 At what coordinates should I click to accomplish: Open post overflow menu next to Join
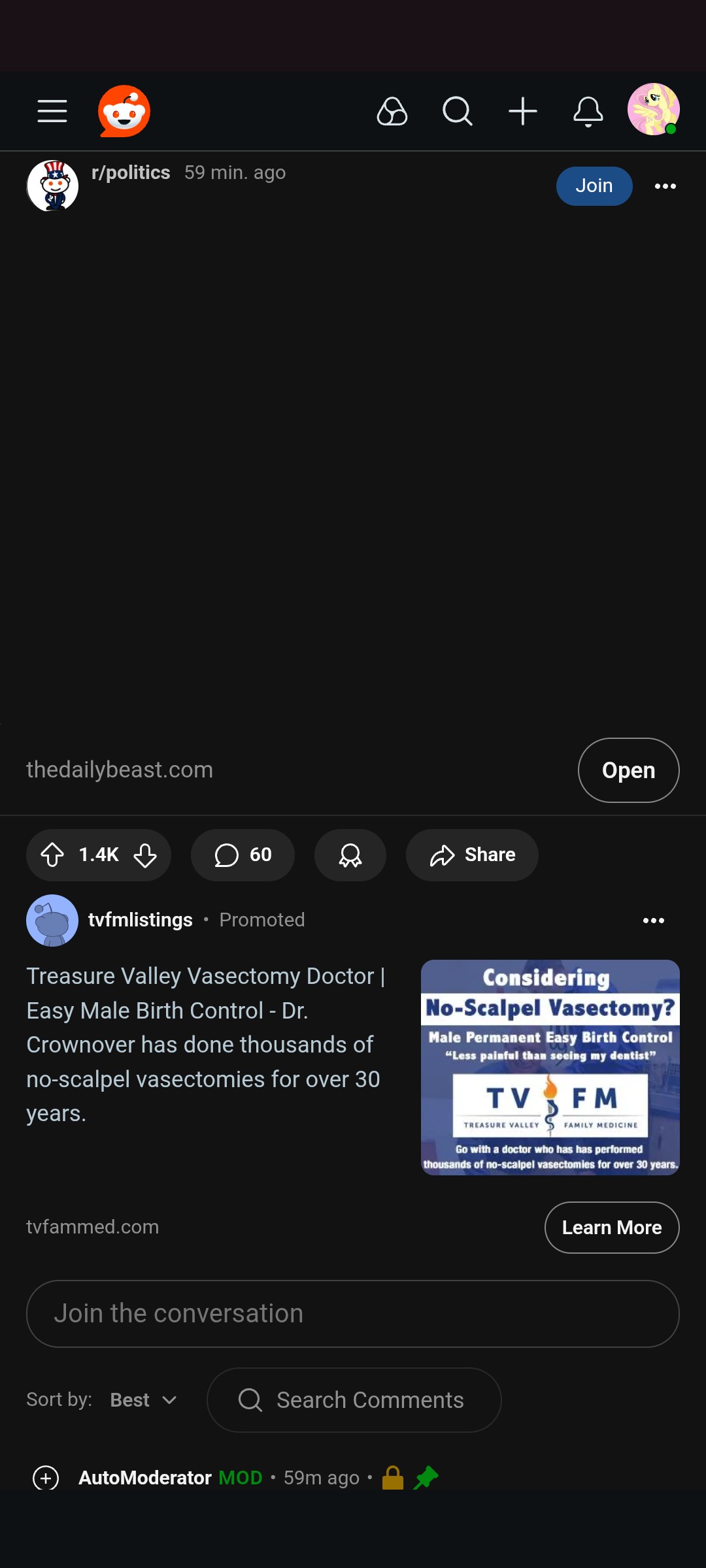click(x=665, y=186)
